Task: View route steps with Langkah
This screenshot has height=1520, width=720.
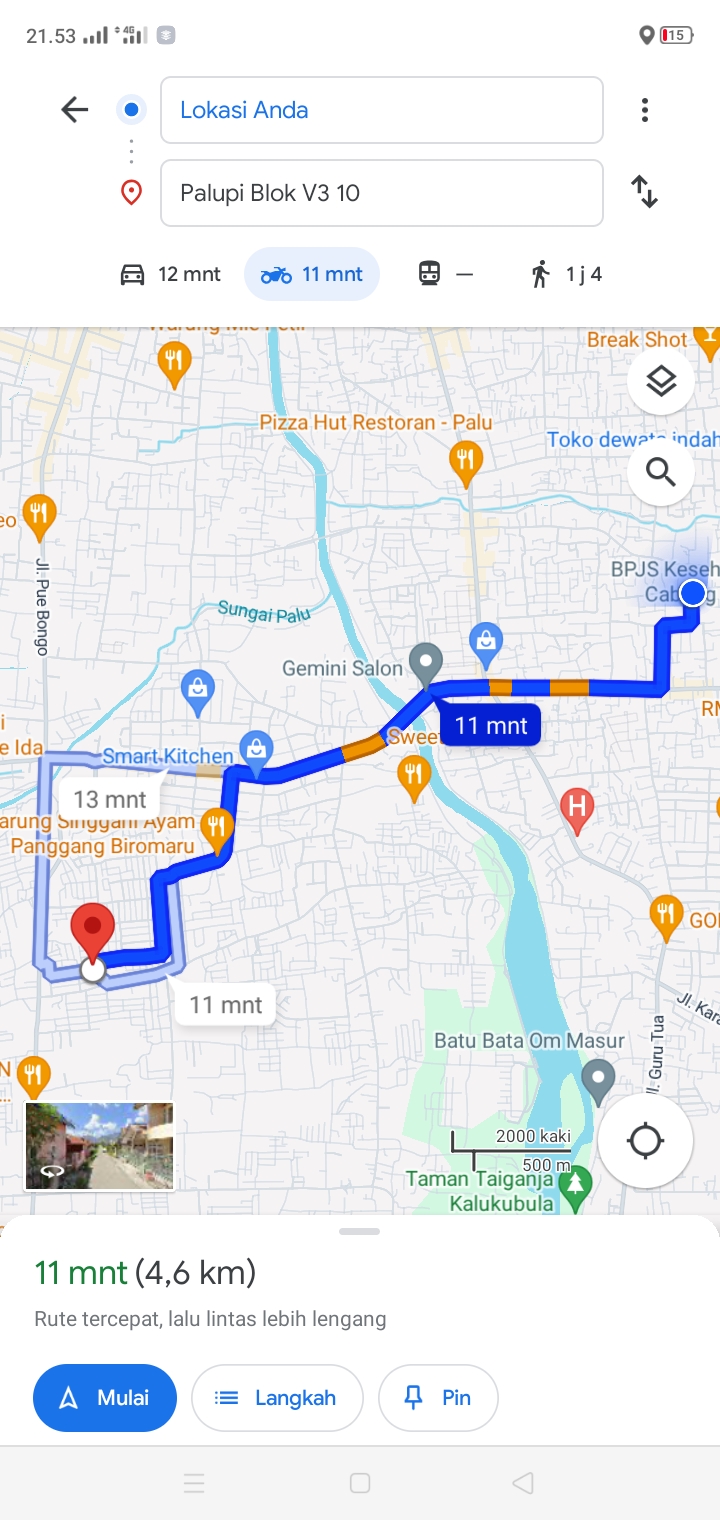Action: pyautogui.click(x=277, y=1398)
